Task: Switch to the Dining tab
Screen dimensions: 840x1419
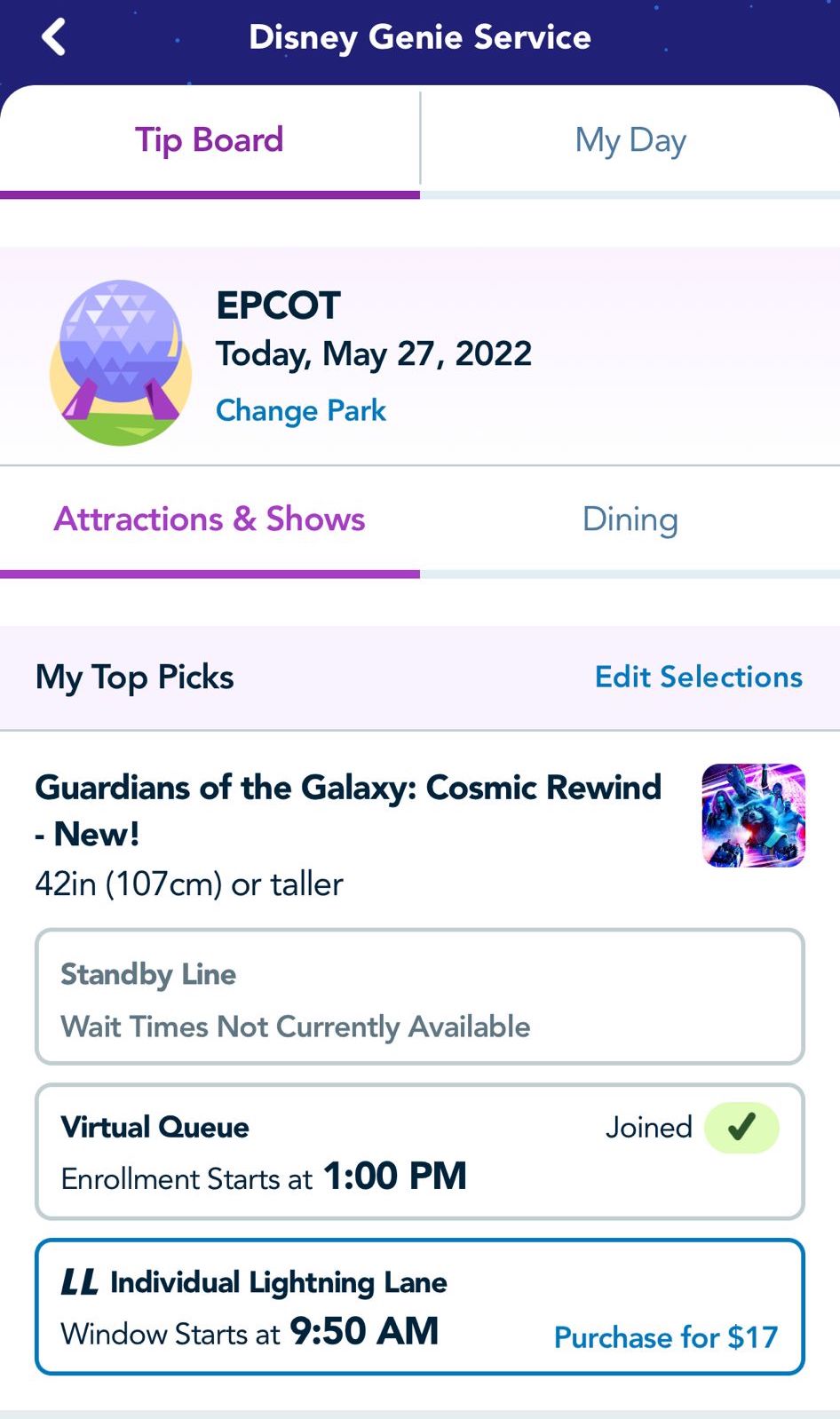Action: pyautogui.click(x=630, y=519)
